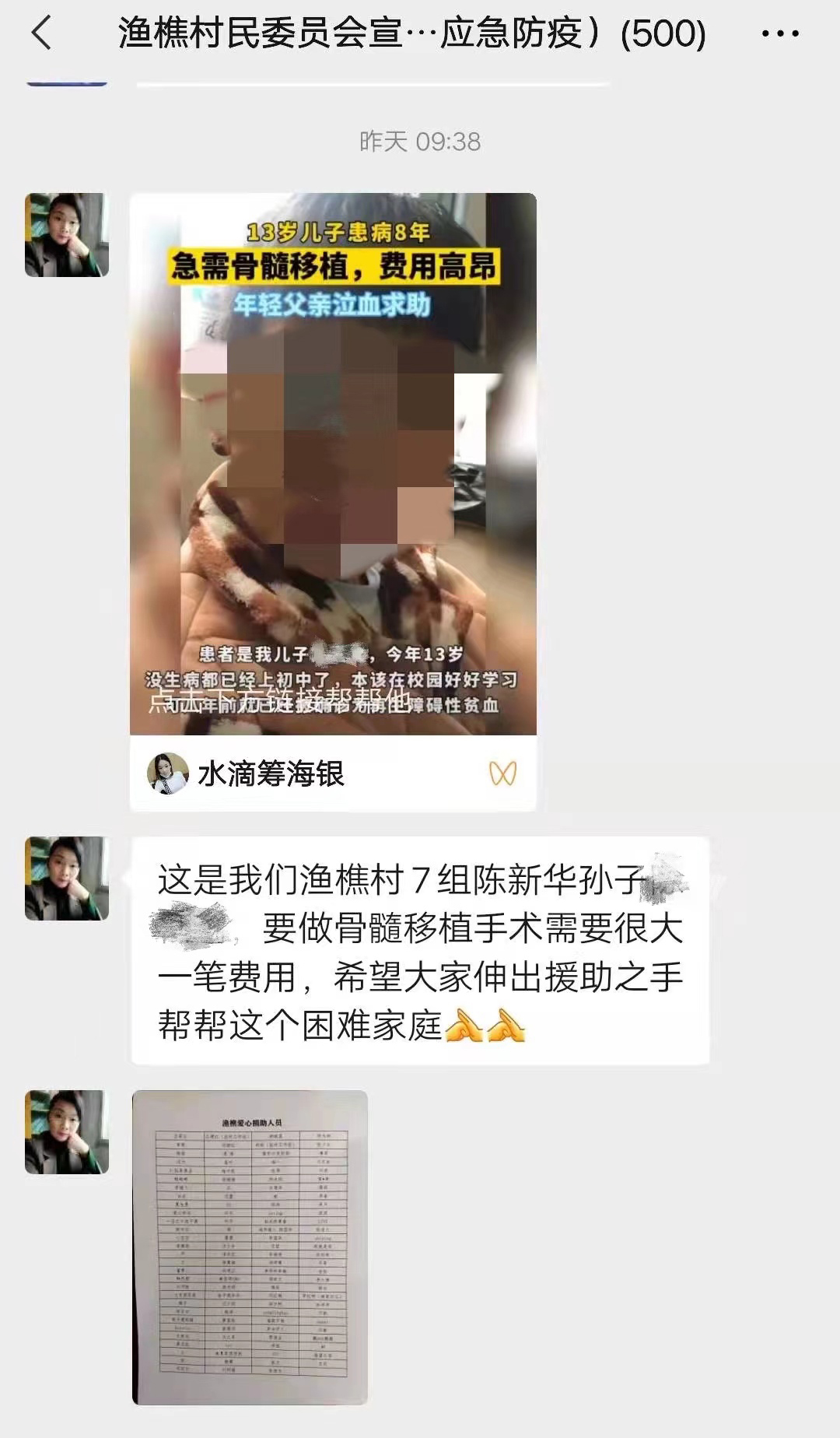Open sender's avatar beside the video card

67,235
